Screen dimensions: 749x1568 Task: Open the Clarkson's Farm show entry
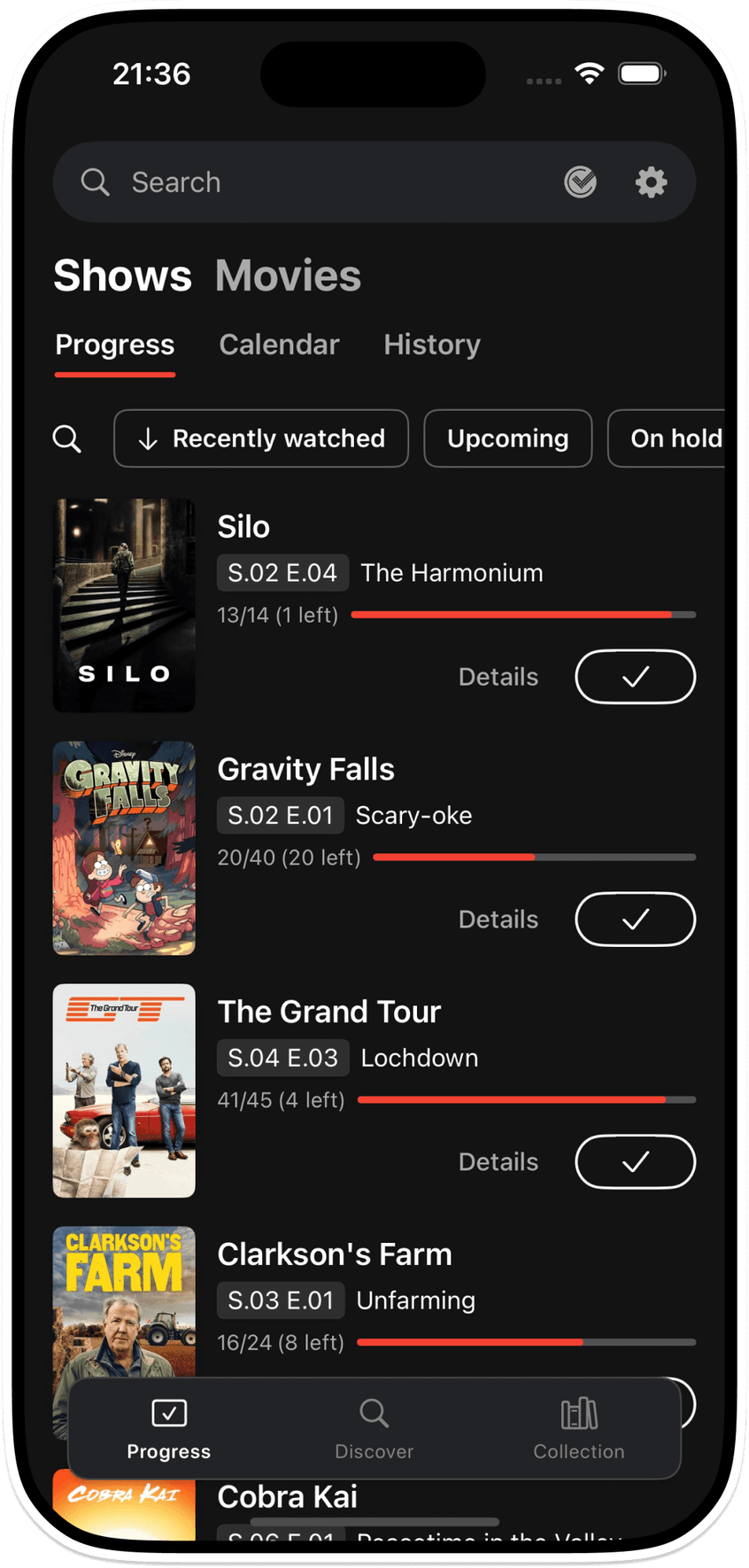(x=335, y=1254)
